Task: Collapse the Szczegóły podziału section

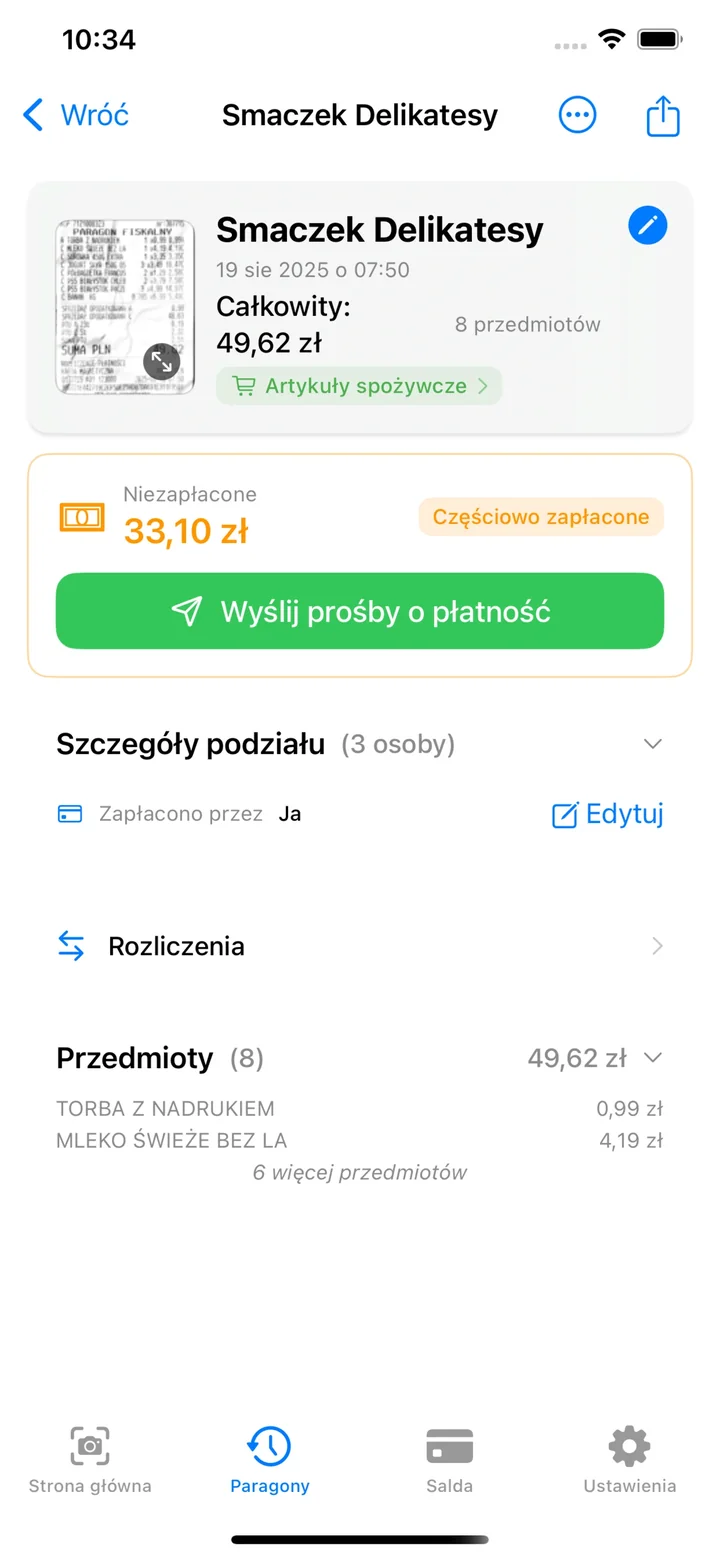Action: coord(652,744)
